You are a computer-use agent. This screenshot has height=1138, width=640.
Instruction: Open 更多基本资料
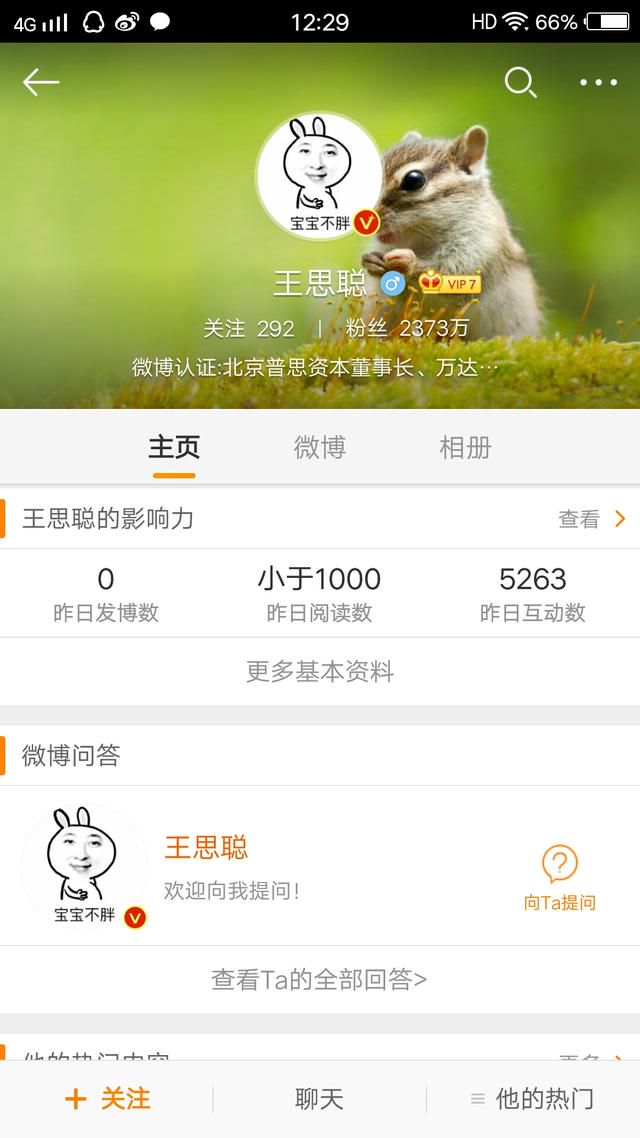[320, 672]
